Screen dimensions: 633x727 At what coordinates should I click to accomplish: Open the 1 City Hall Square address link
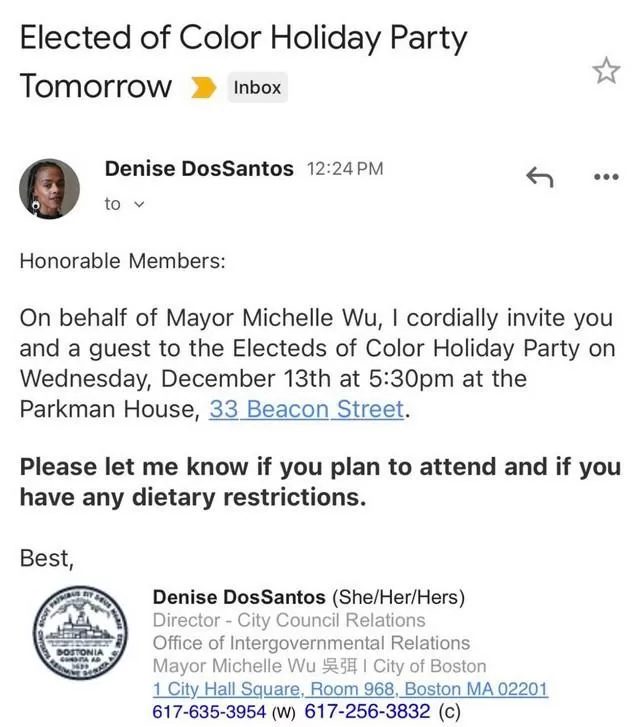(x=350, y=689)
